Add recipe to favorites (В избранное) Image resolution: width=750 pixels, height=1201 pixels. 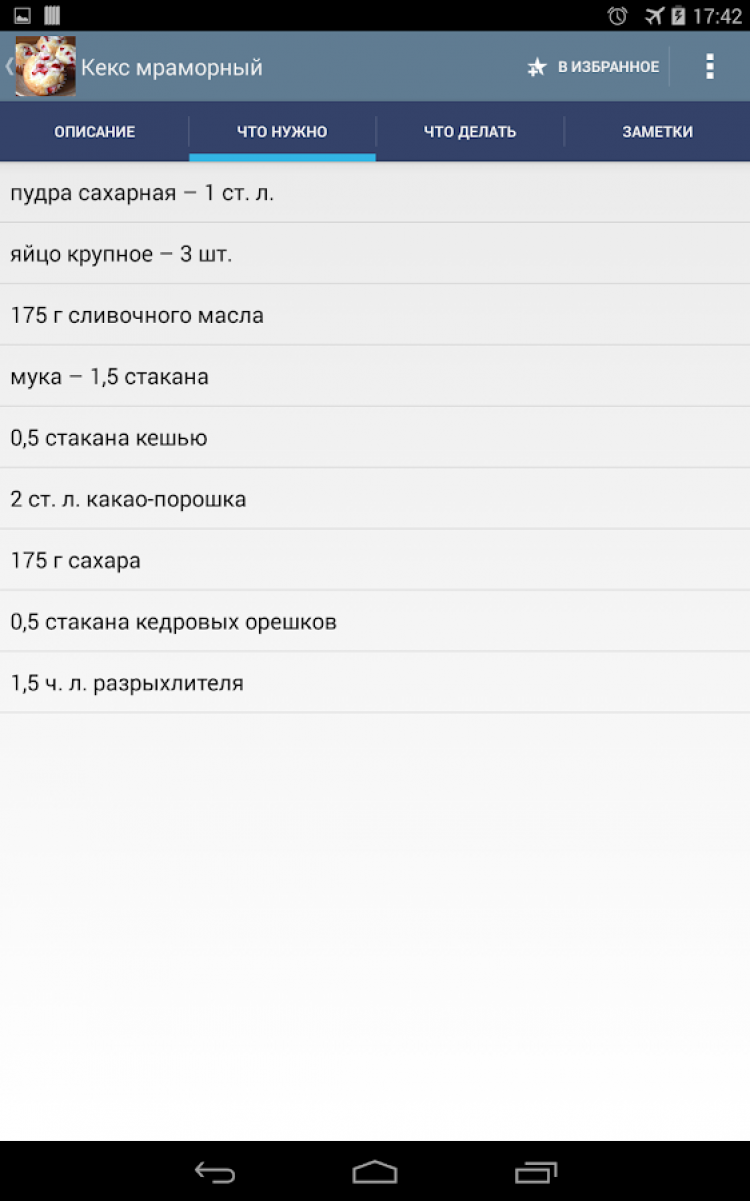pyautogui.click(x=593, y=67)
